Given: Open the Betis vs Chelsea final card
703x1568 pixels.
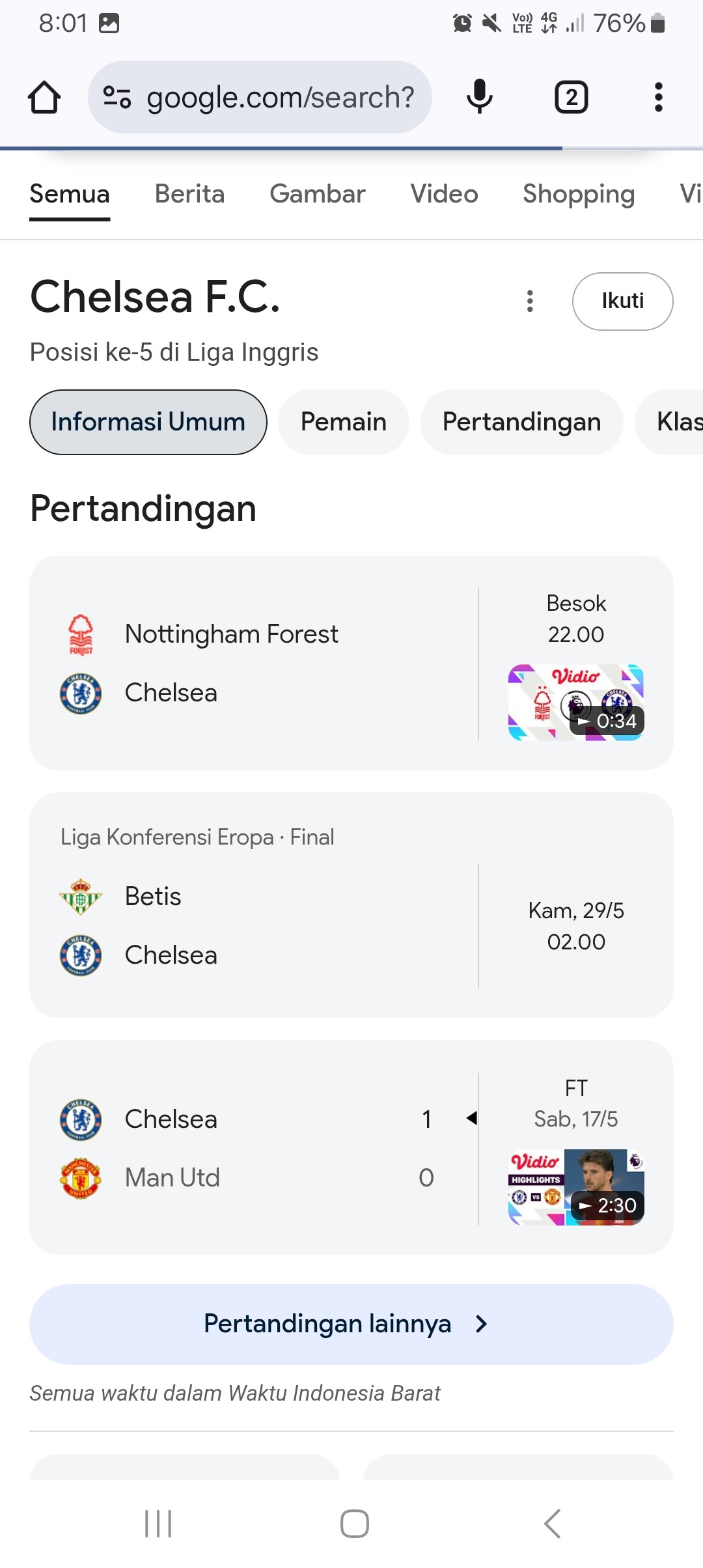Looking at the screenshot, I should point(351,905).
